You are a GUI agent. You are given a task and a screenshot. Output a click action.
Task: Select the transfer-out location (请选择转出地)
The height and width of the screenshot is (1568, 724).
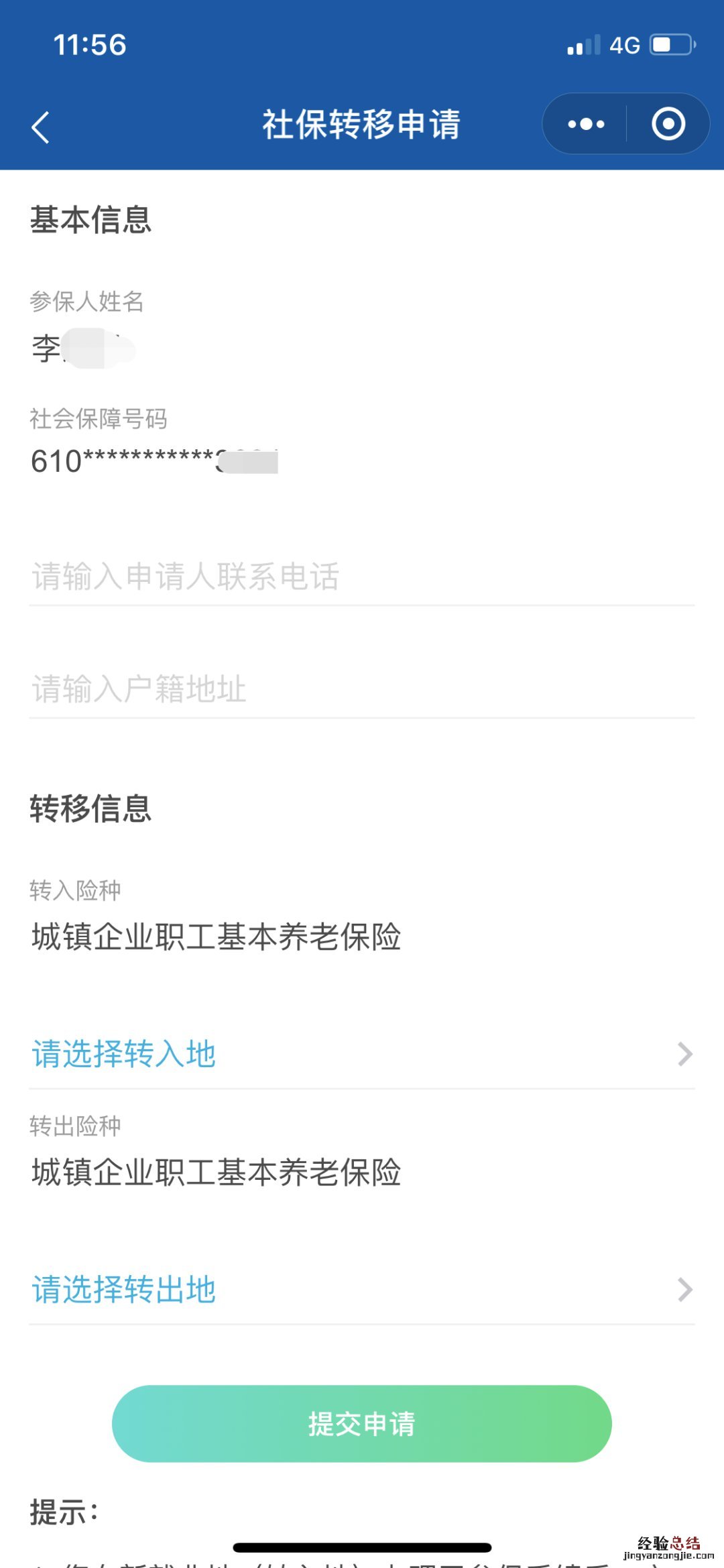click(362, 1290)
